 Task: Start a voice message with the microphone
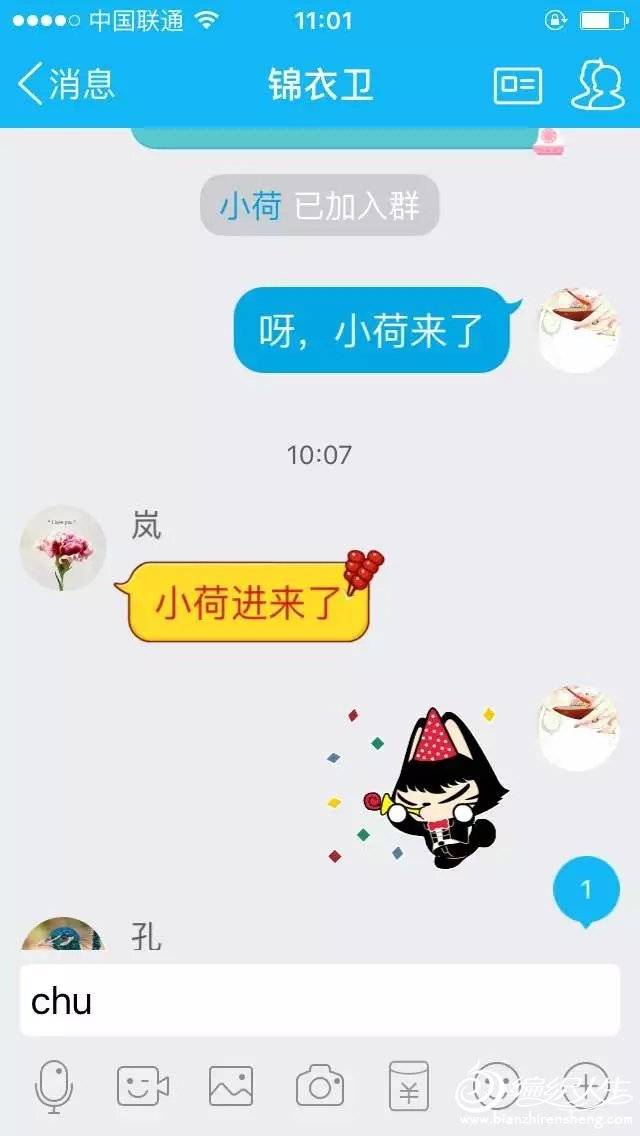point(54,1087)
